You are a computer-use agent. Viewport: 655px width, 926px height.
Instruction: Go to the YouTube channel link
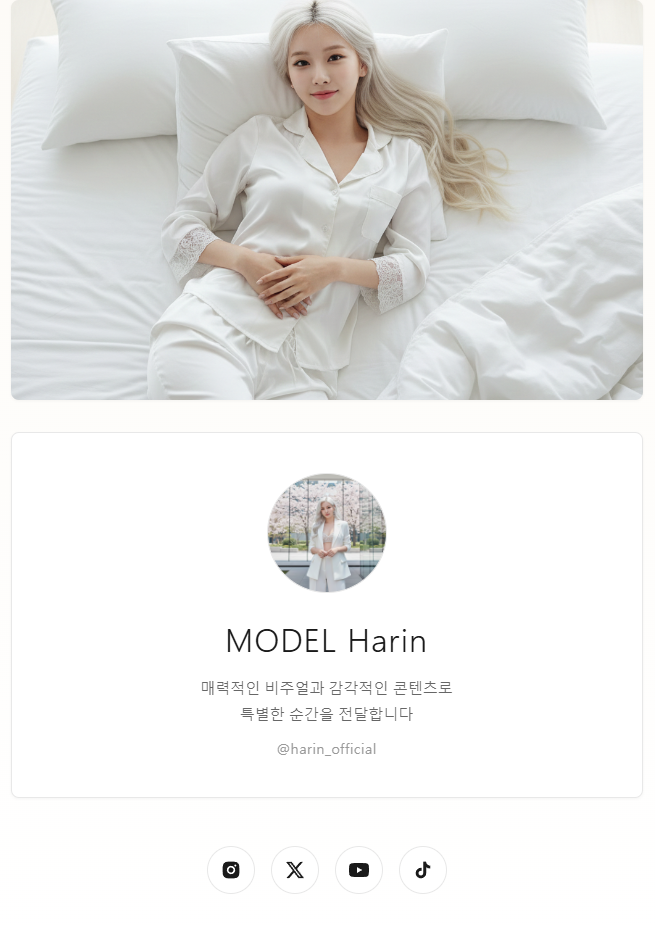[x=359, y=870]
